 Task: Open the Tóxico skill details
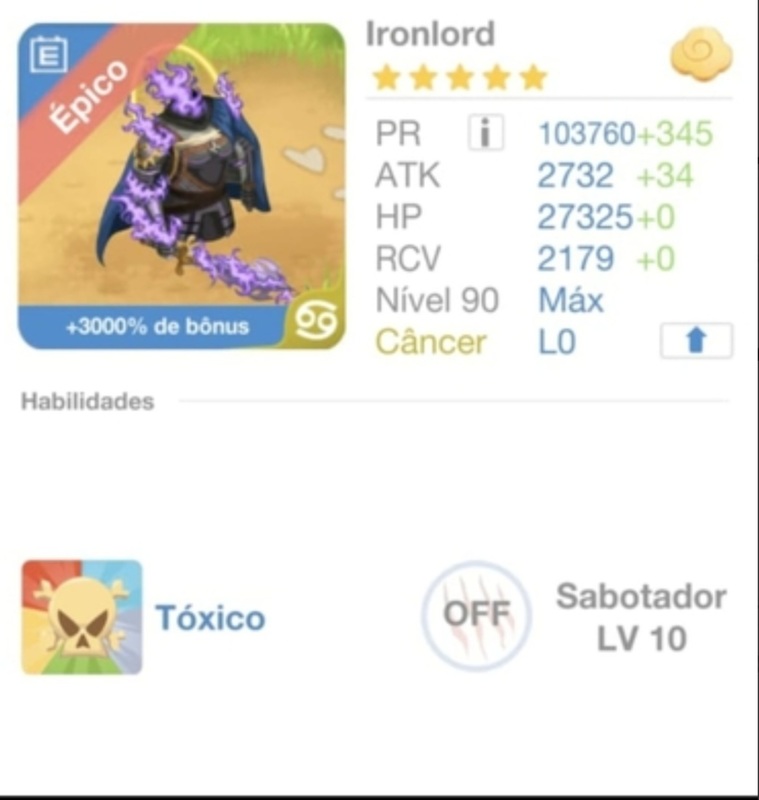pyautogui.click(x=82, y=617)
